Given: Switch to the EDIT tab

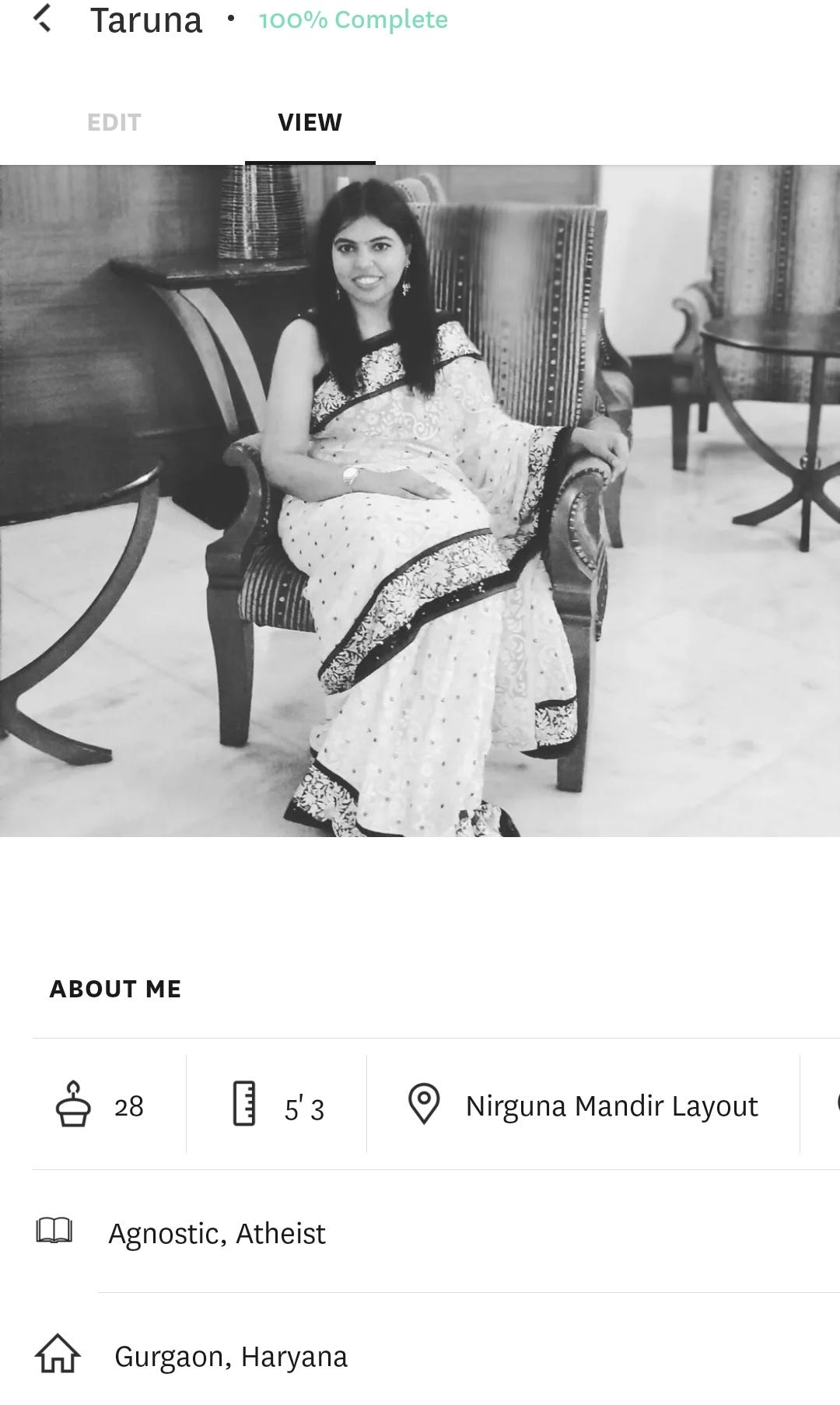Looking at the screenshot, I should (x=114, y=122).
